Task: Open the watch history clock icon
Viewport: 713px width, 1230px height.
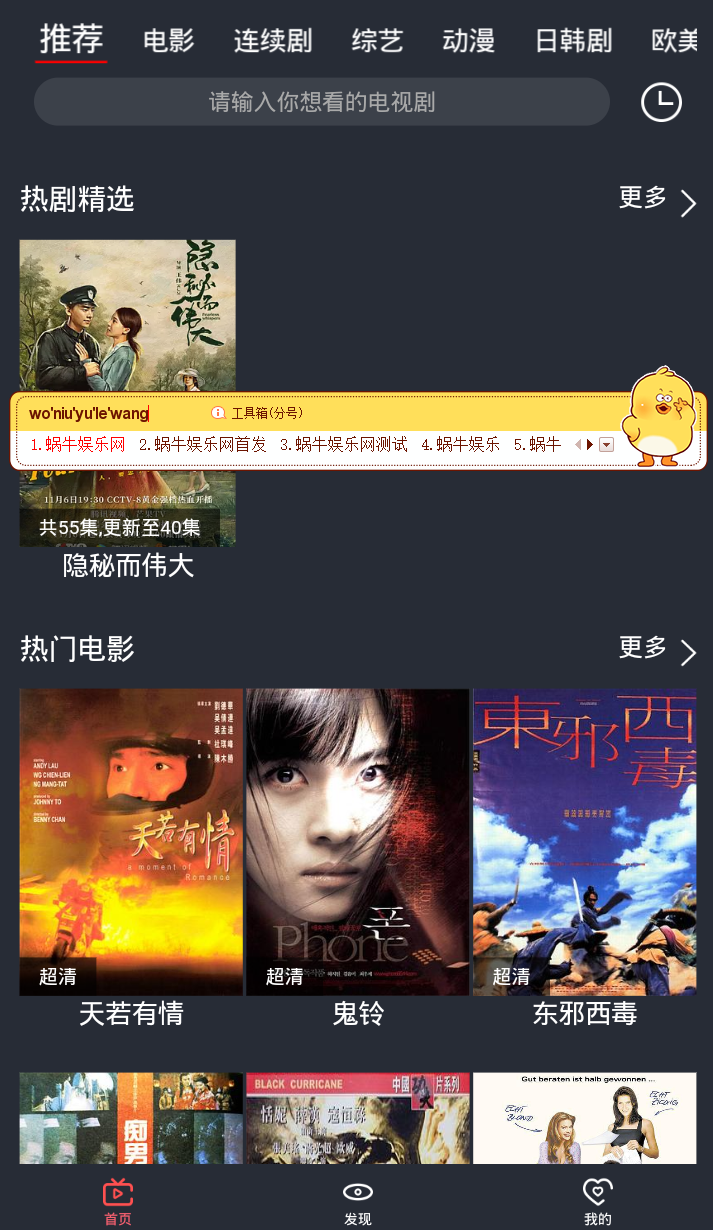Action: (661, 102)
